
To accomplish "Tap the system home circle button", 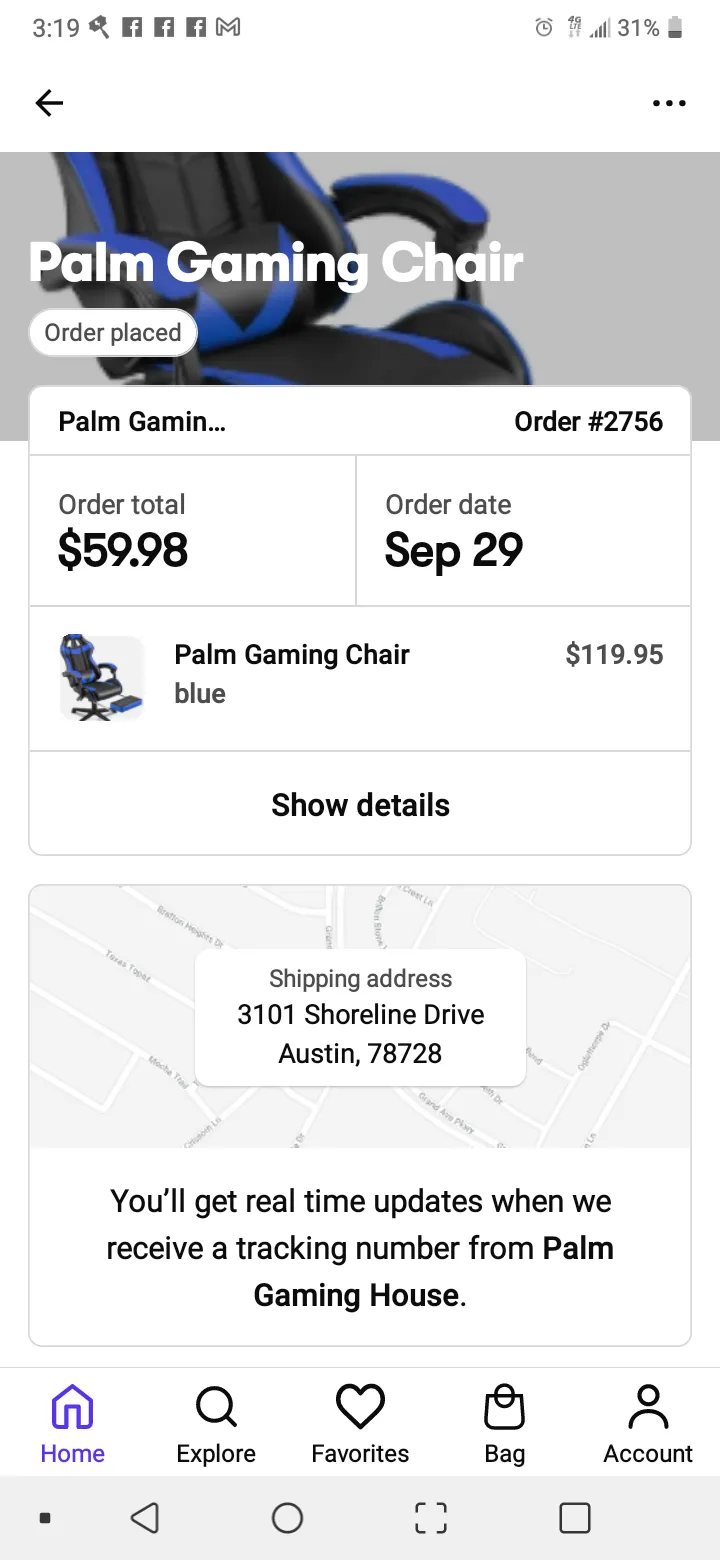I will 287,1518.
